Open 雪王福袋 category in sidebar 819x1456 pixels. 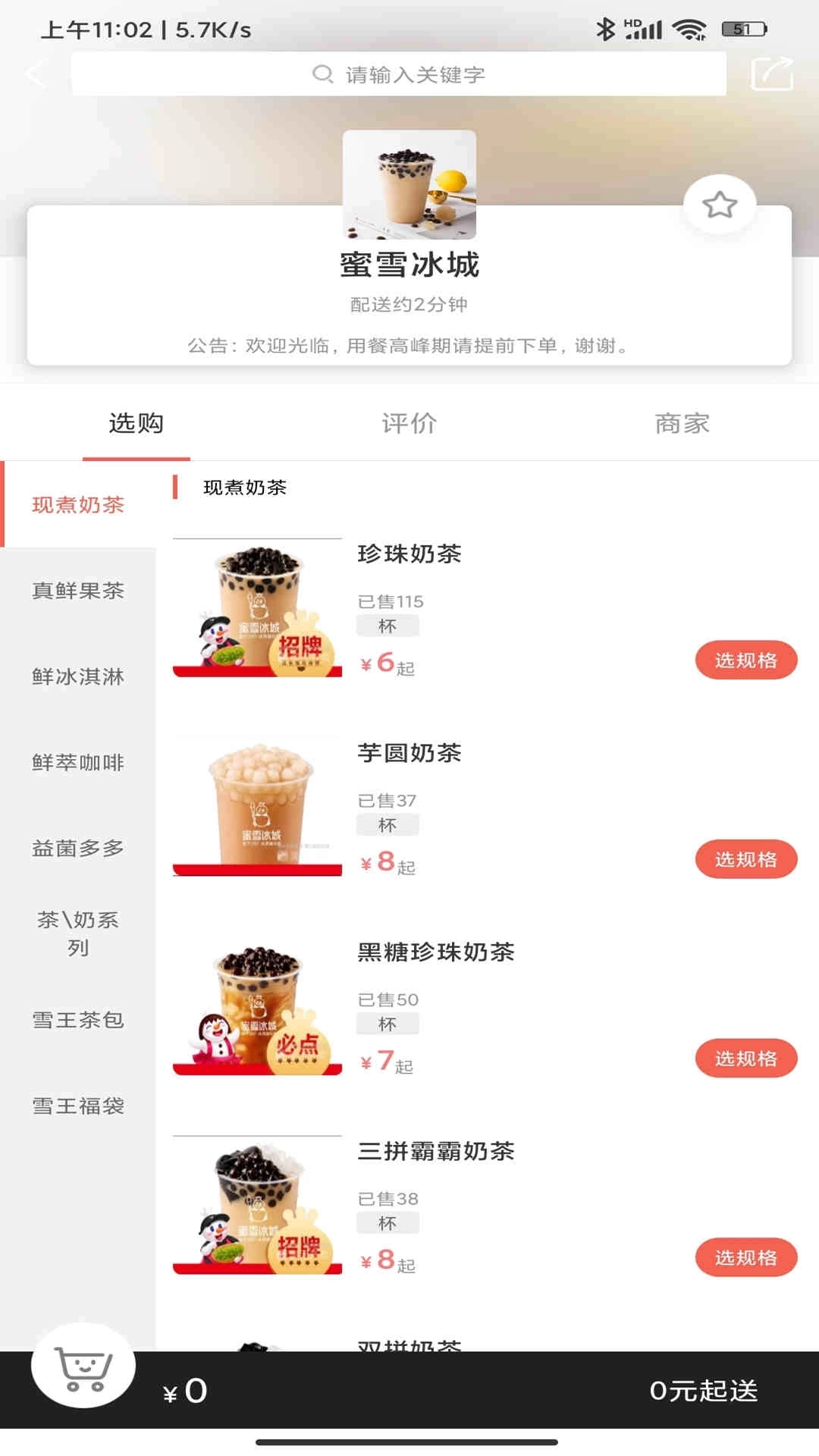[x=79, y=1106]
